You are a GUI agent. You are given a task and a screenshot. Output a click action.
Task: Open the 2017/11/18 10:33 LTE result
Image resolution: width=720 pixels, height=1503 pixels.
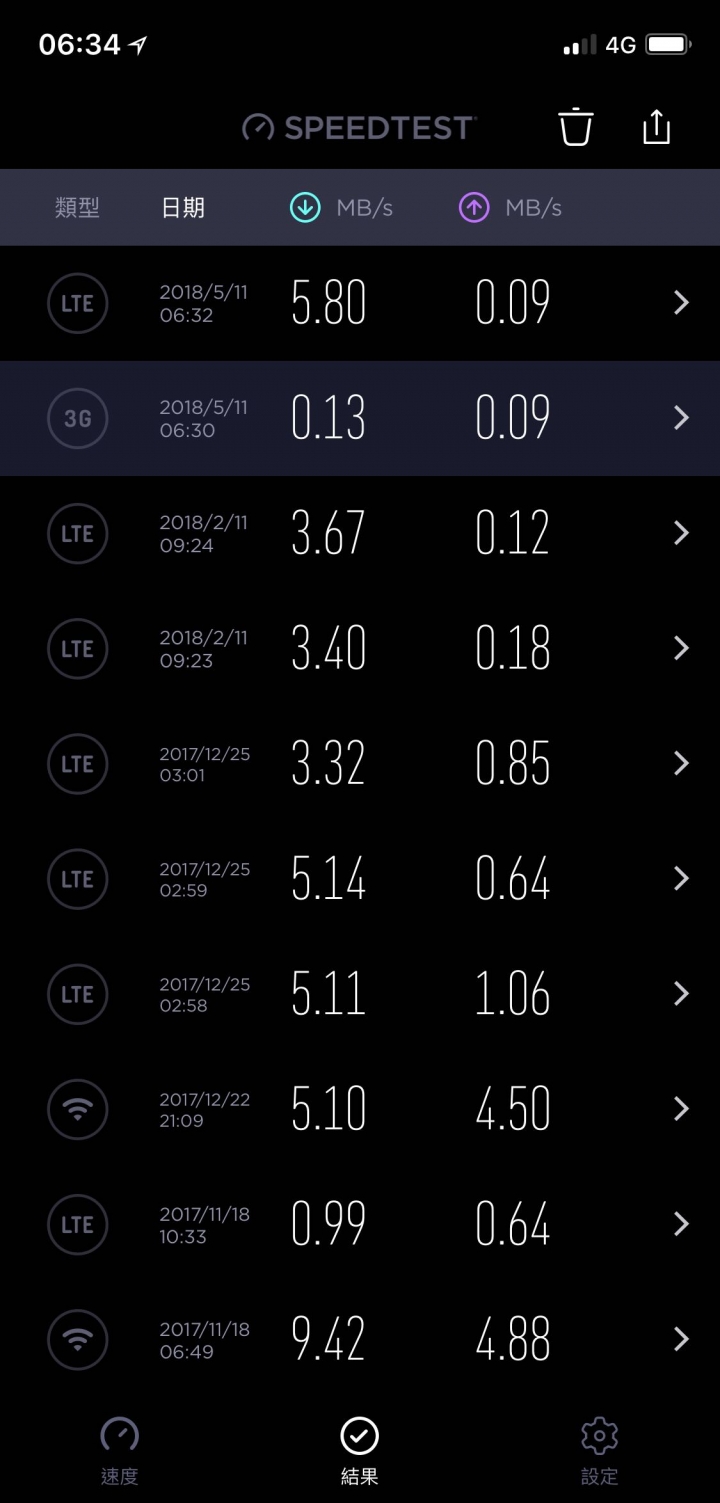click(360, 1223)
